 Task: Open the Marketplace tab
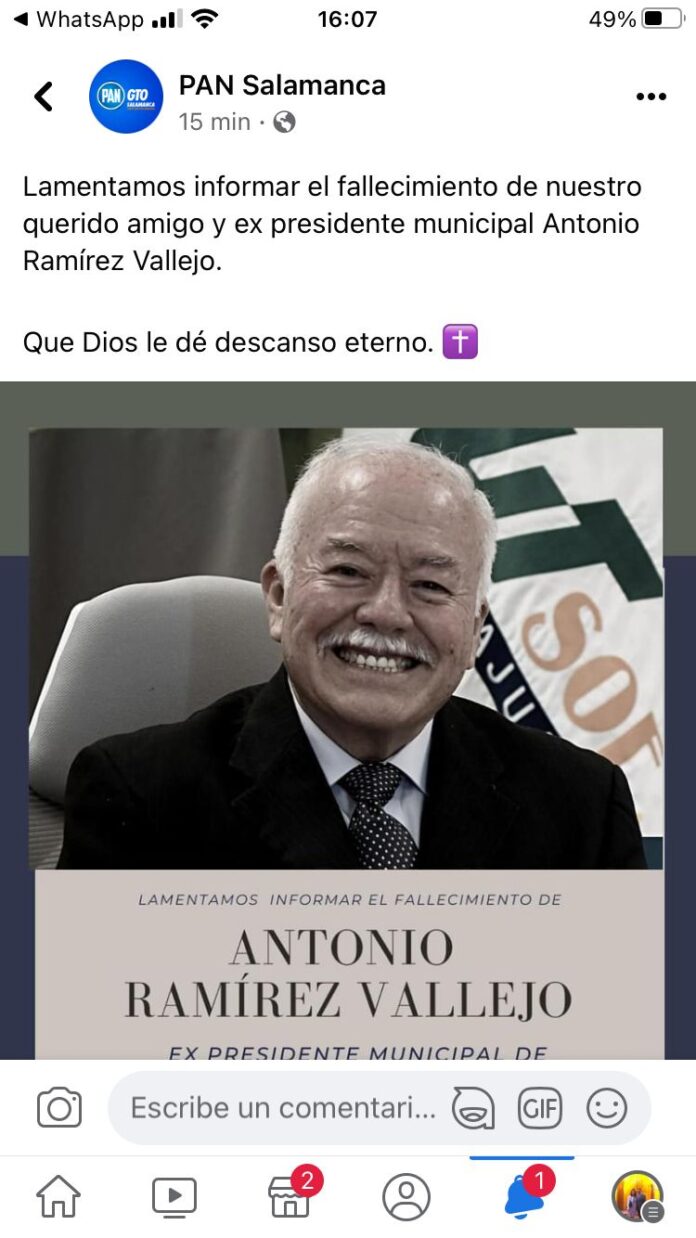tap(290, 1196)
